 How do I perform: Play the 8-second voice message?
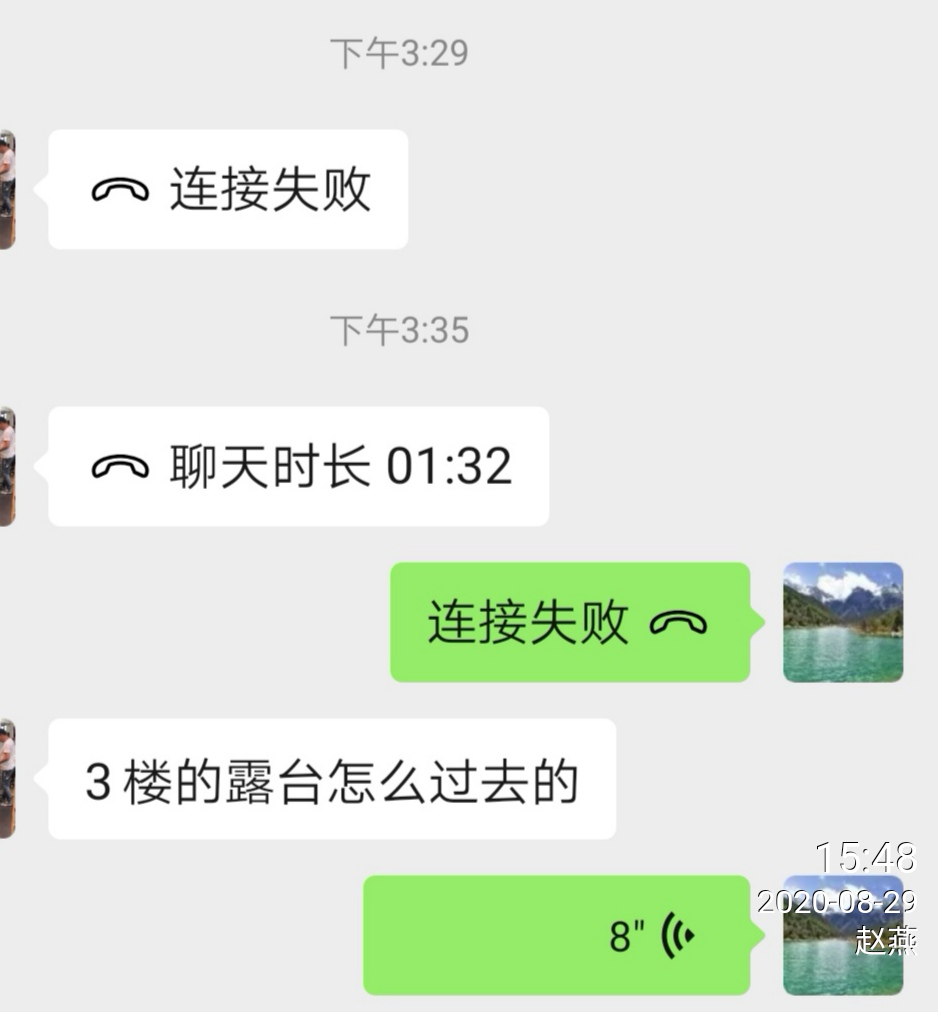(x=556, y=936)
